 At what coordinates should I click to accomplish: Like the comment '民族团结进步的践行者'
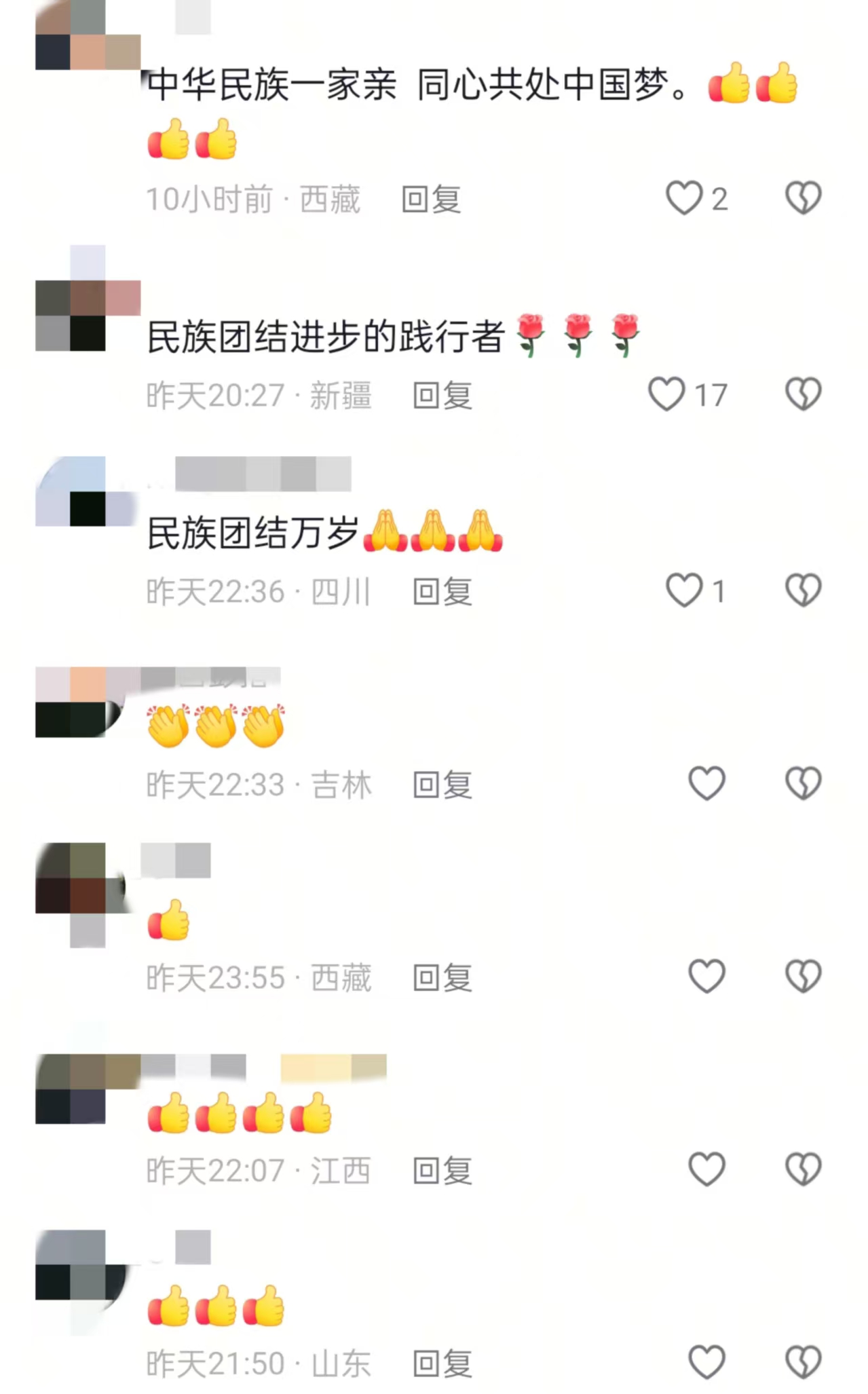(666, 394)
